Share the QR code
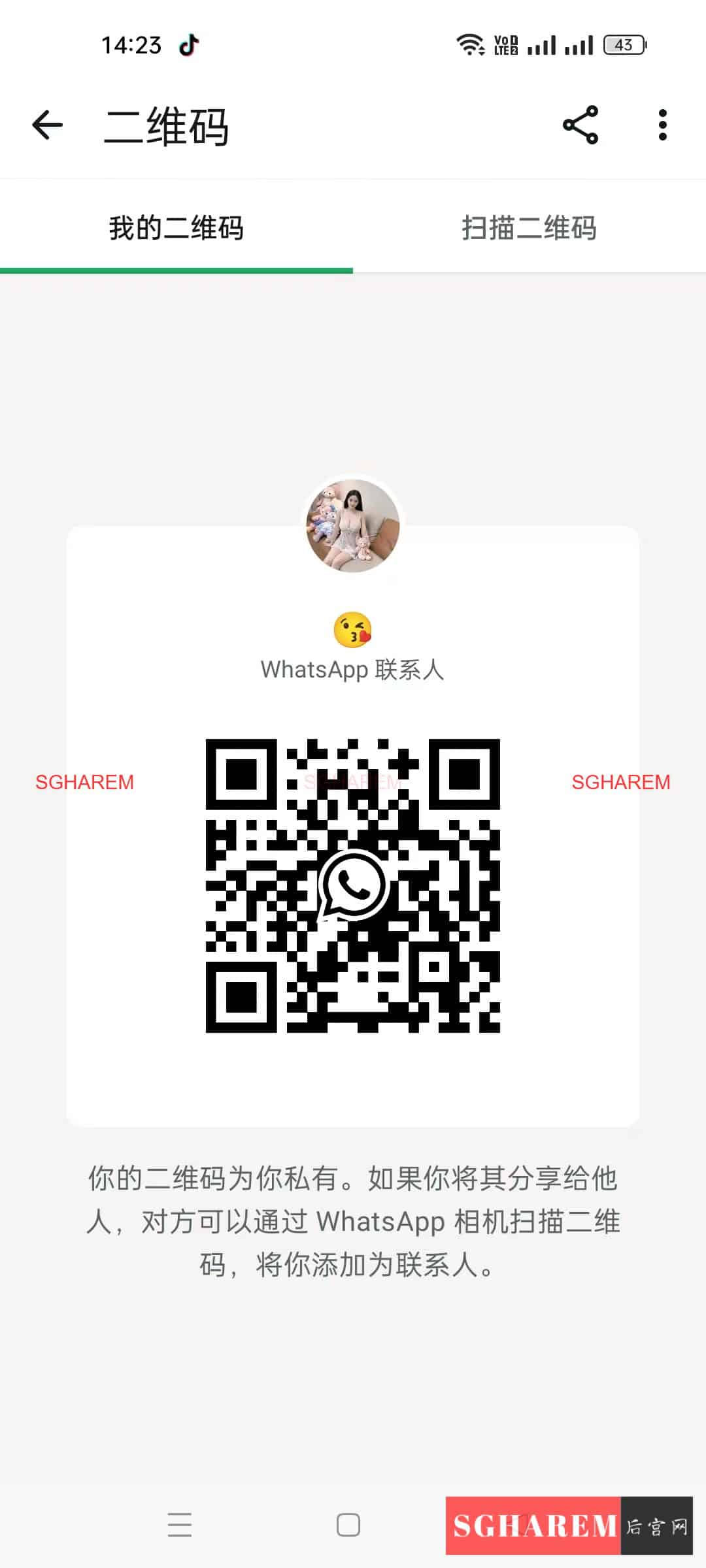This screenshot has height=1568, width=706. 580,125
